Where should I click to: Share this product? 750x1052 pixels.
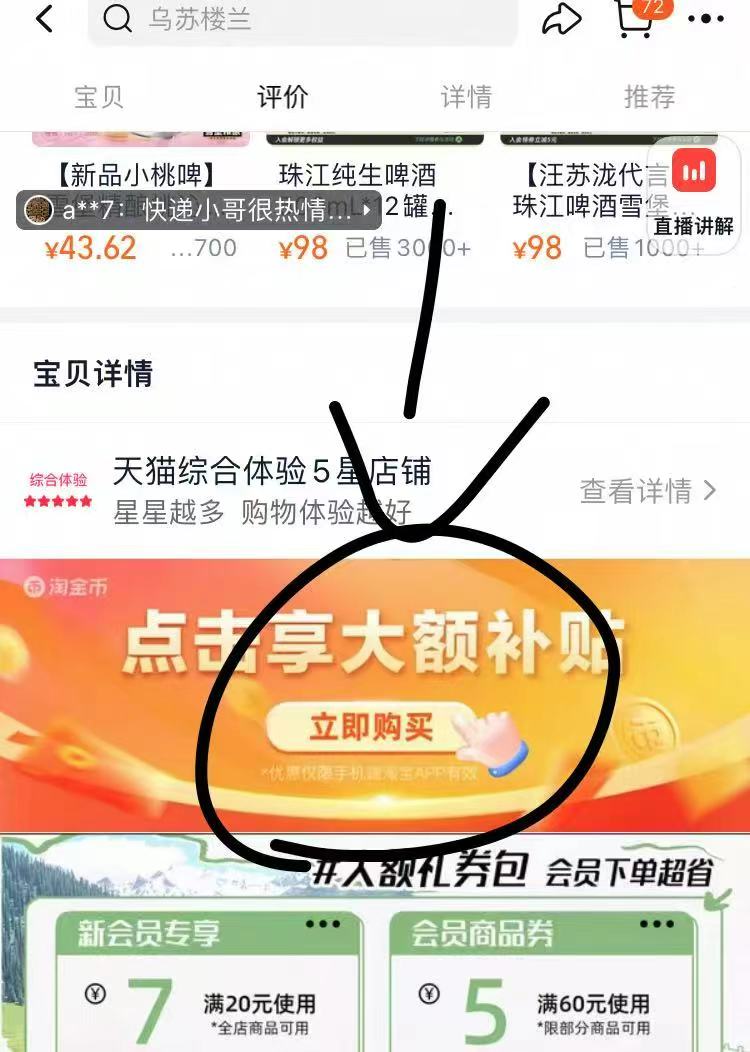tap(562, 18)
